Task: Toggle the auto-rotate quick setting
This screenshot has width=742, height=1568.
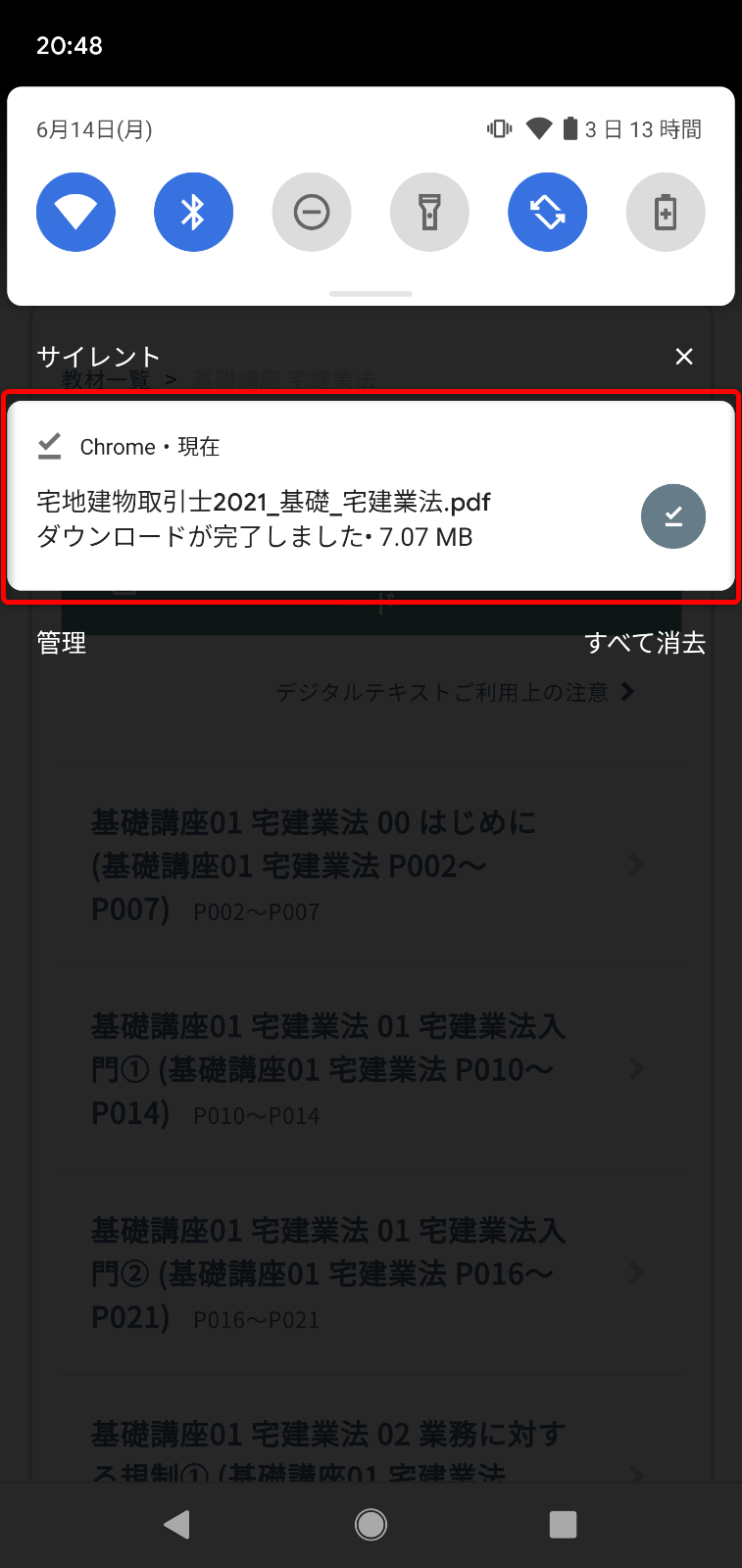Action: 547,212
